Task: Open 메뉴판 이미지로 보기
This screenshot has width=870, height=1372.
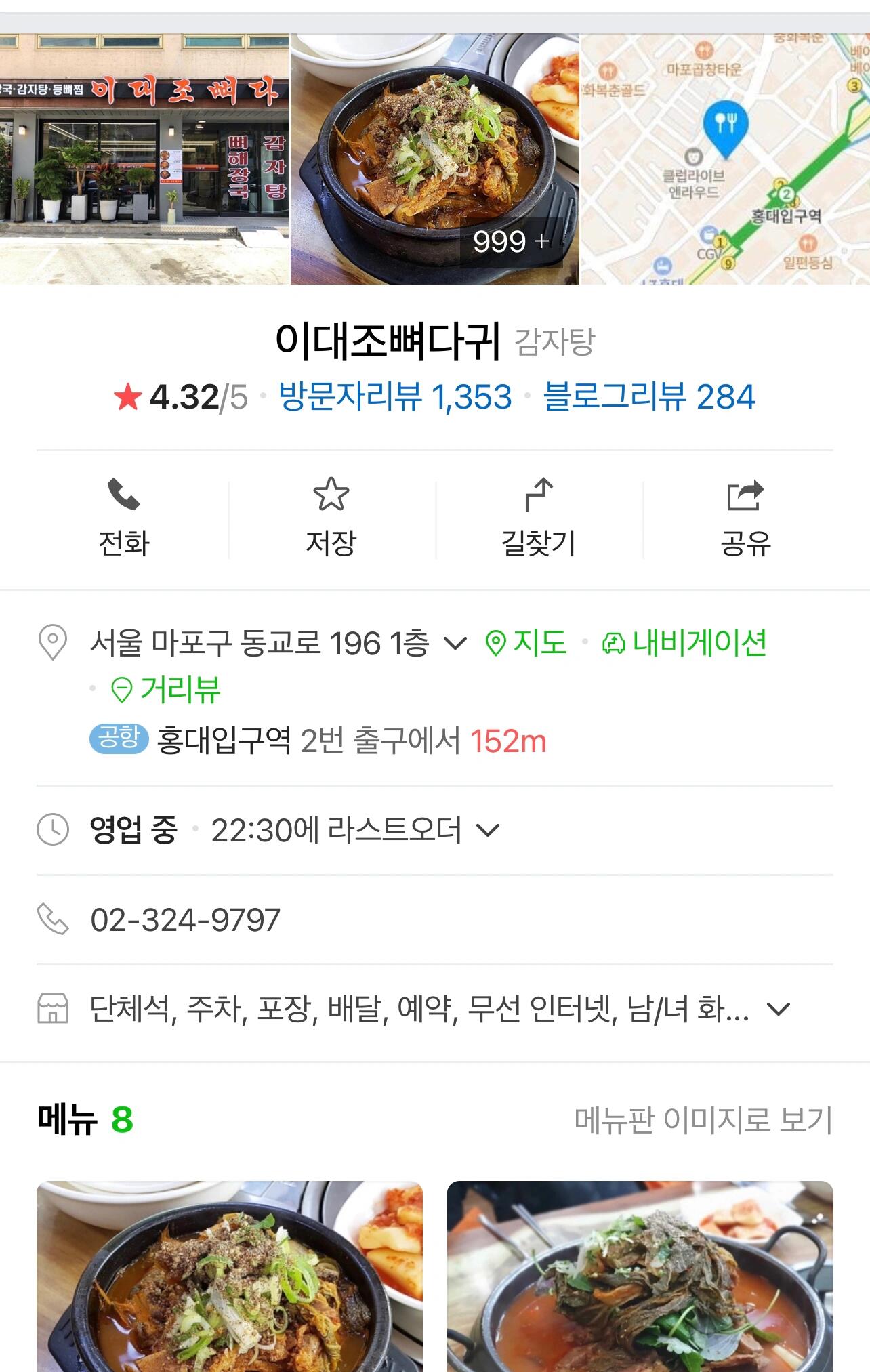Action: point(703,1119)
